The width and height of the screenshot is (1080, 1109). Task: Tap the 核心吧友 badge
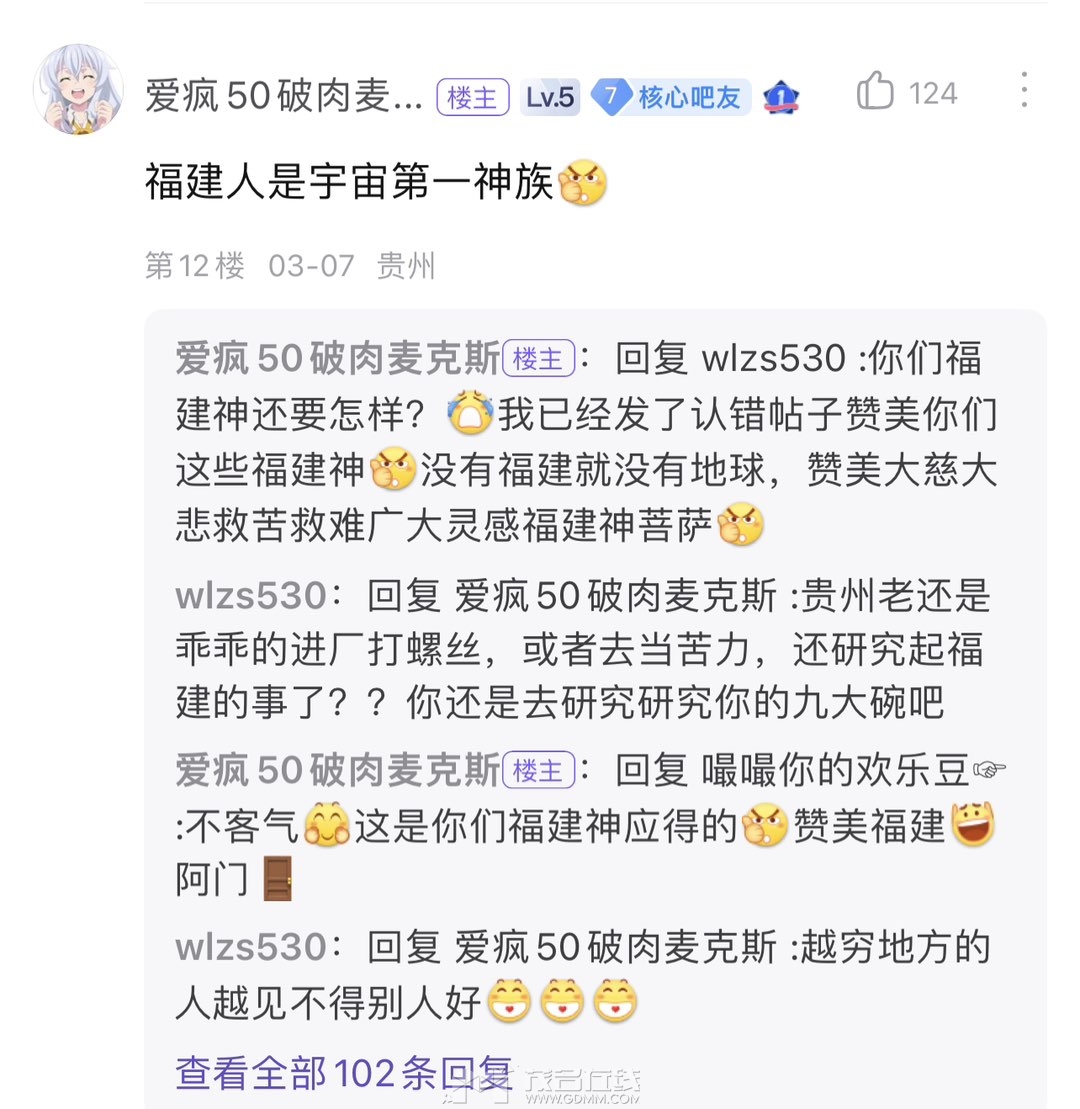point(671,97)
